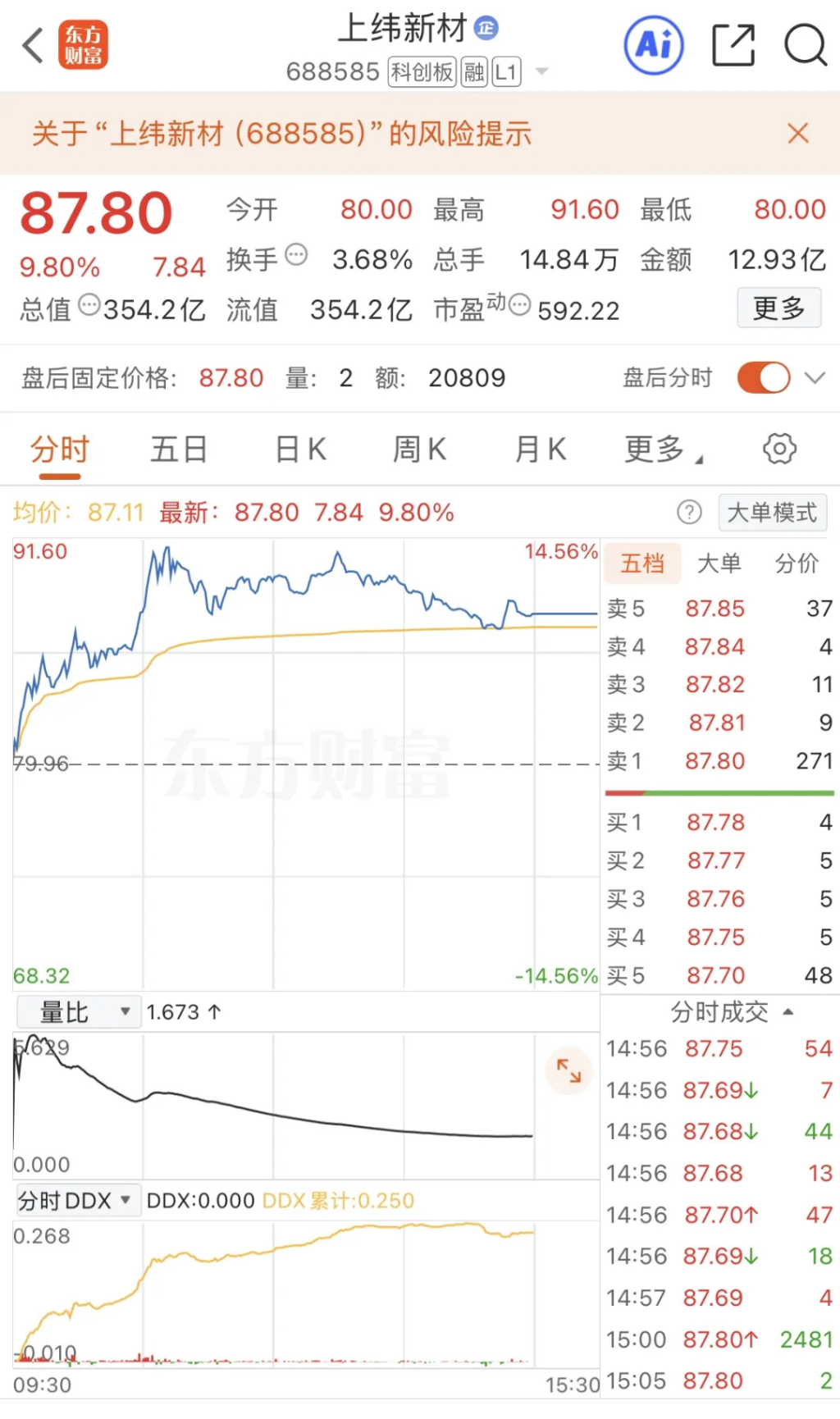Switch to the 日K chart tab
Image resolution: width=840 pixels, height=1419 pixels.
click(x=300, y=449)
